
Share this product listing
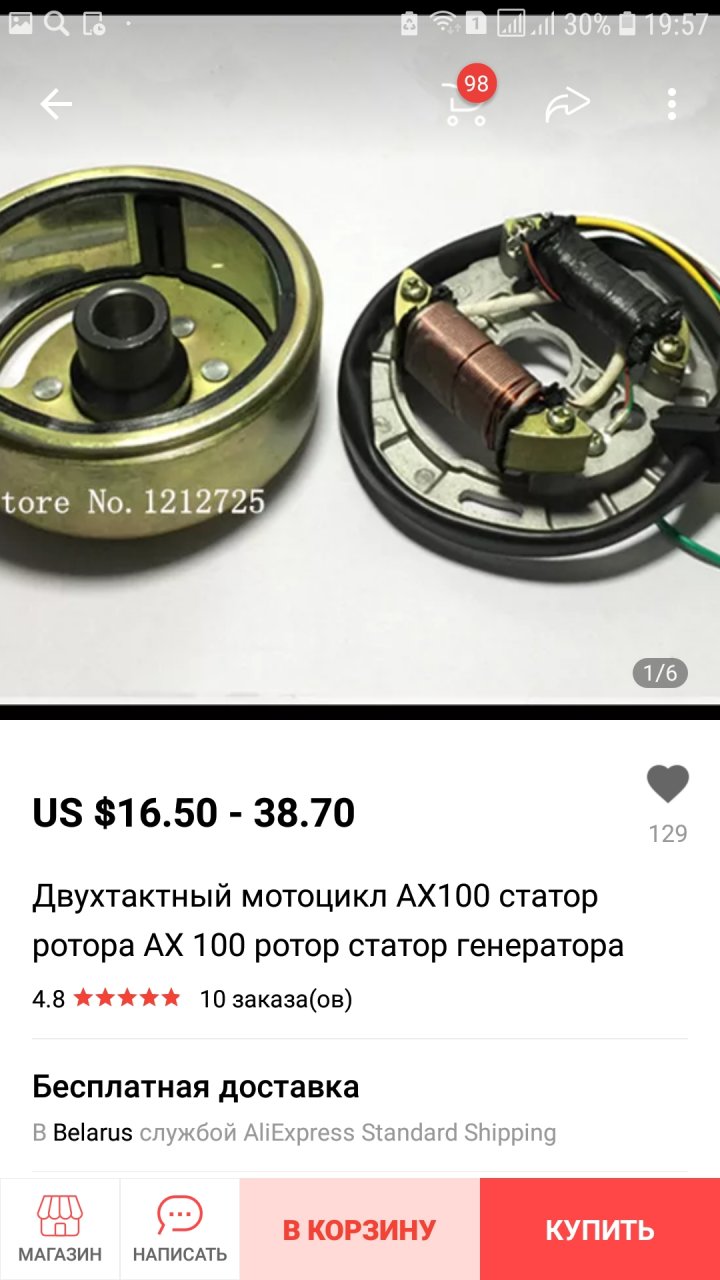[x=567, y=104]
